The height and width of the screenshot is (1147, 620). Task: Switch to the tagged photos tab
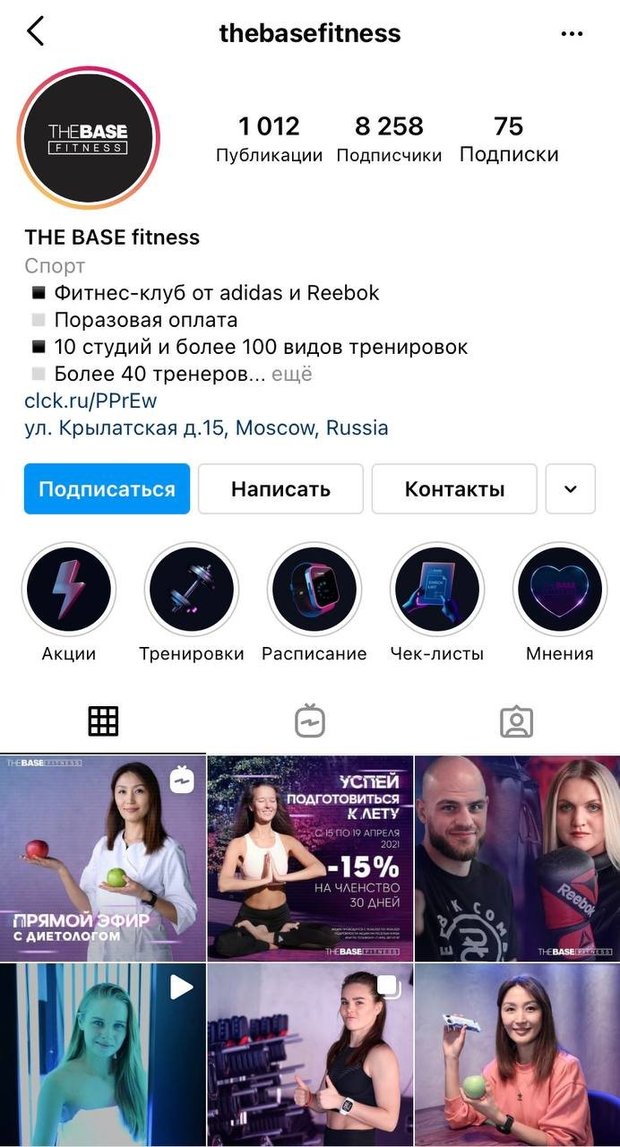(x=516, y=721)
